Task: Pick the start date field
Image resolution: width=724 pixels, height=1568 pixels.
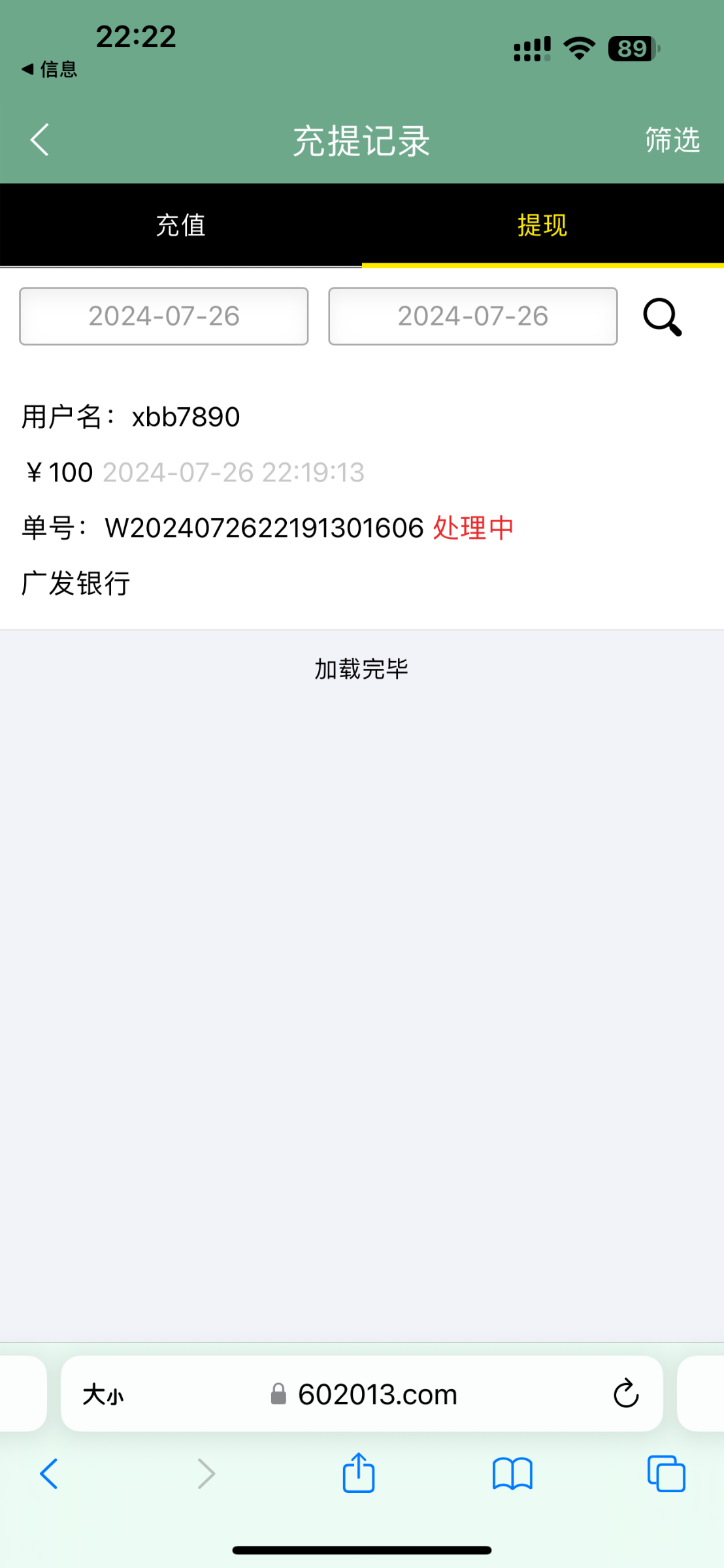Action: pos(164,316)
